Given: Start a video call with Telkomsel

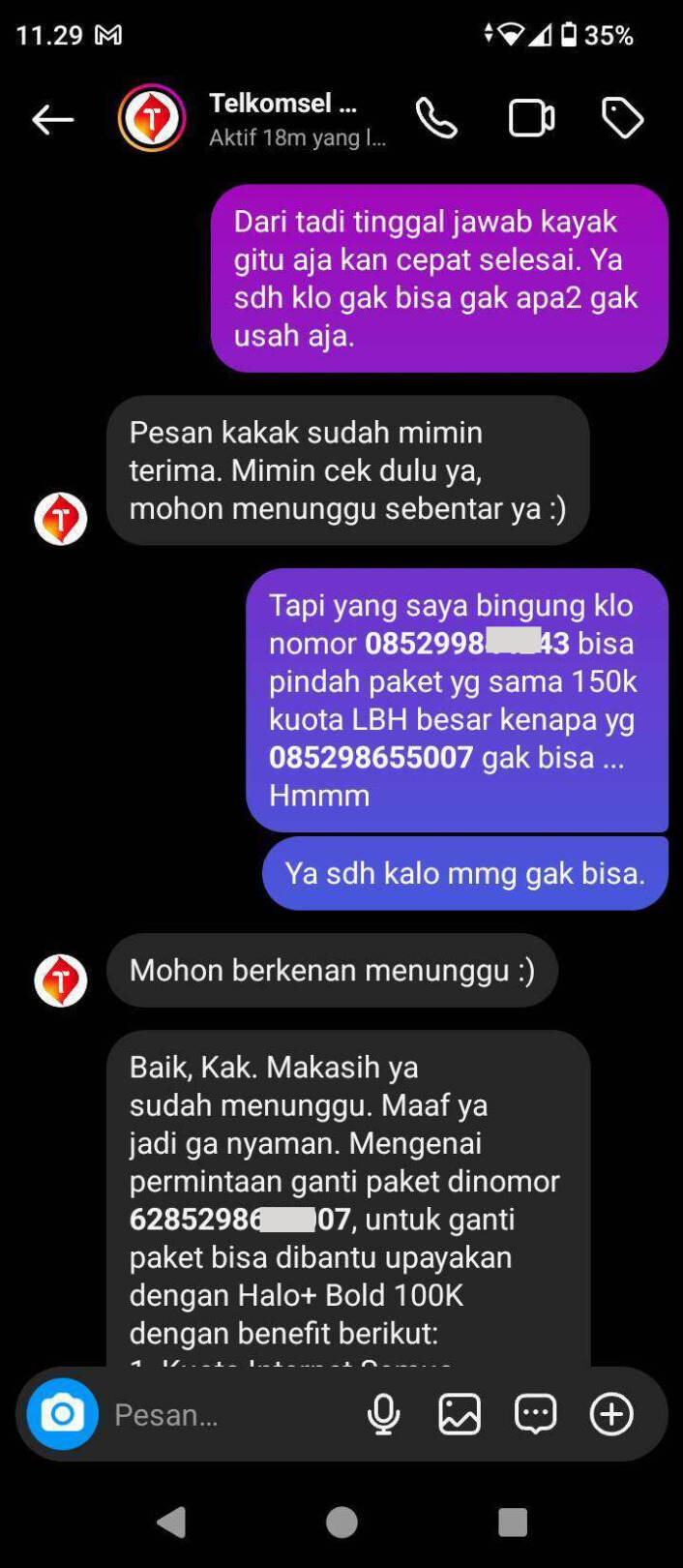Looking at the screenshot, I should (x=531, y=119).
